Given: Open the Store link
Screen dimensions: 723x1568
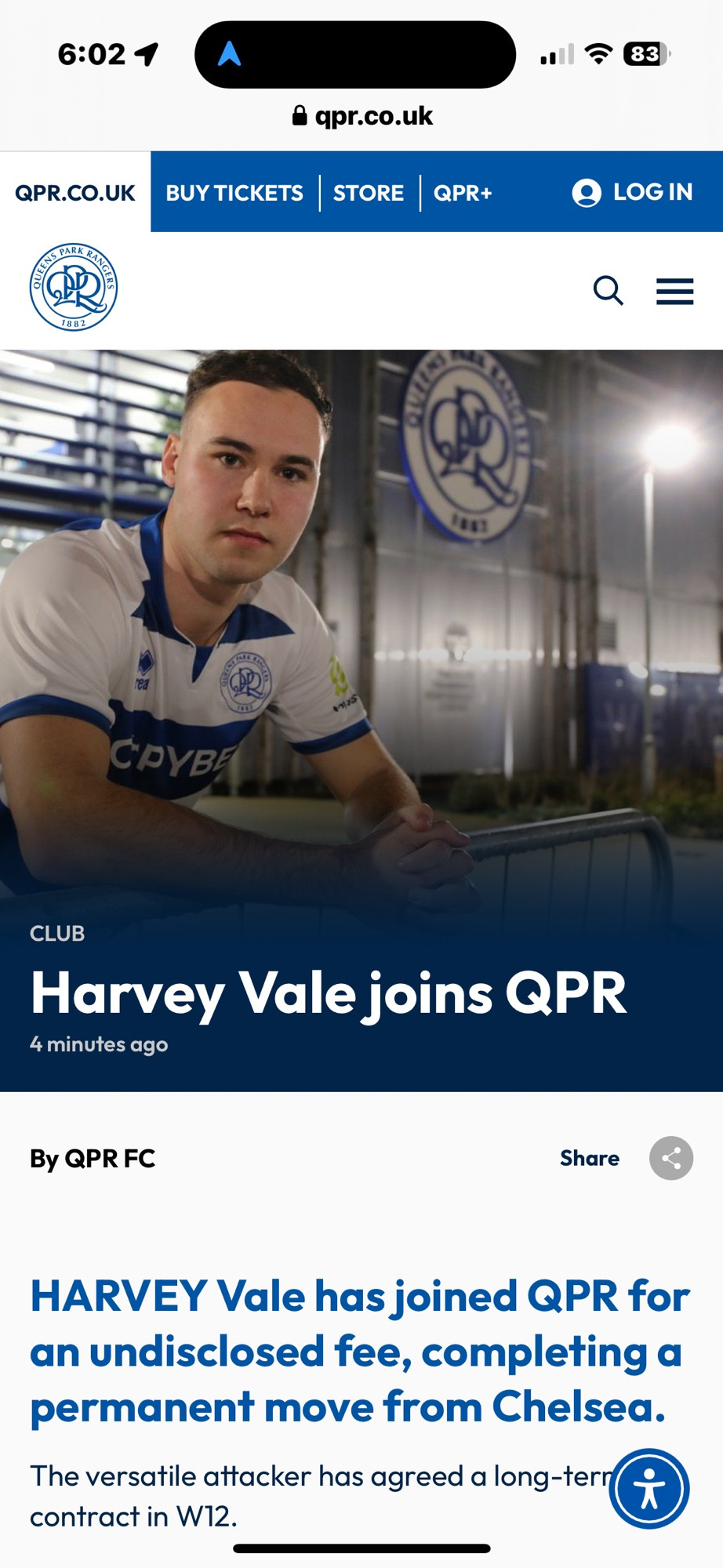Looking at the screenshot, I should (x=369, y=193).
